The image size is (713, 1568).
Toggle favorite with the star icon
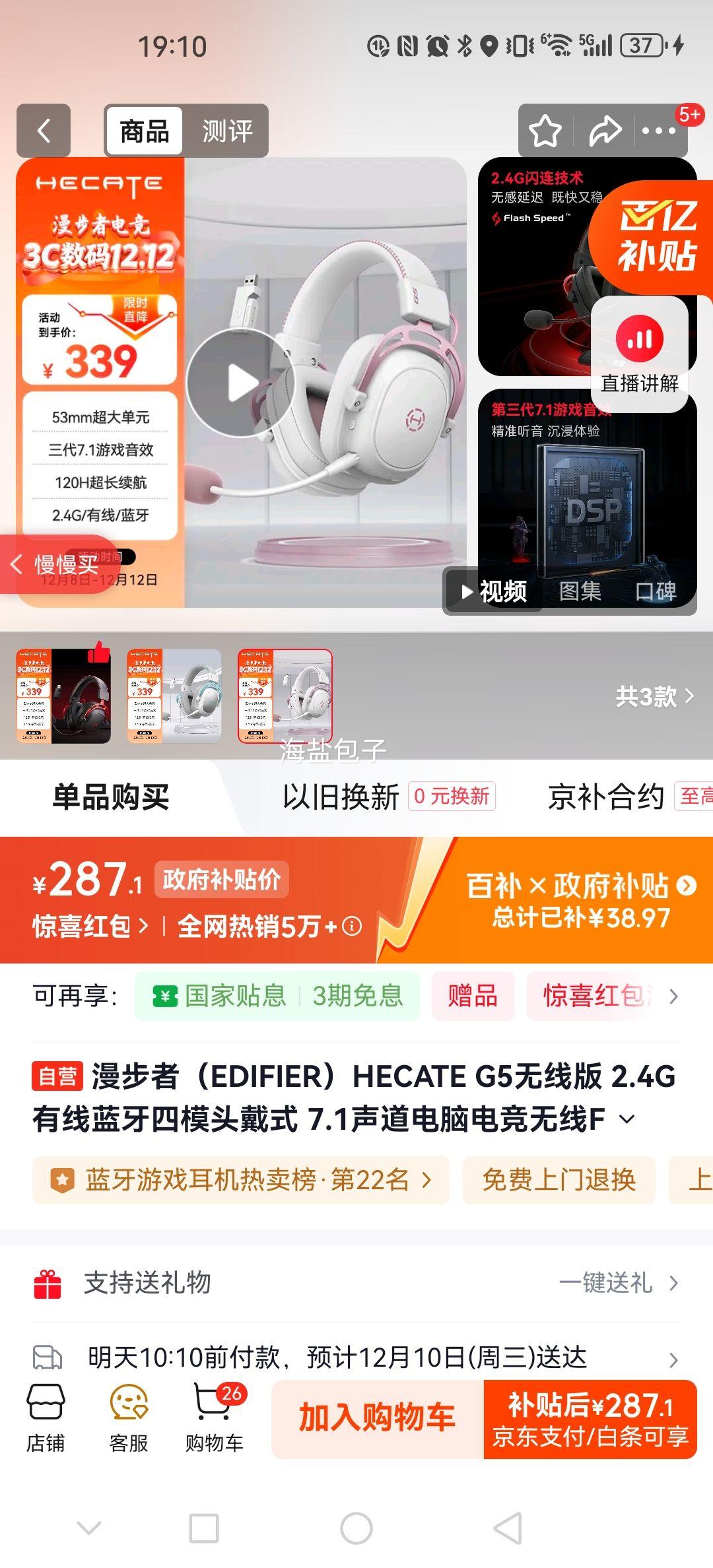tap(545, 129)
